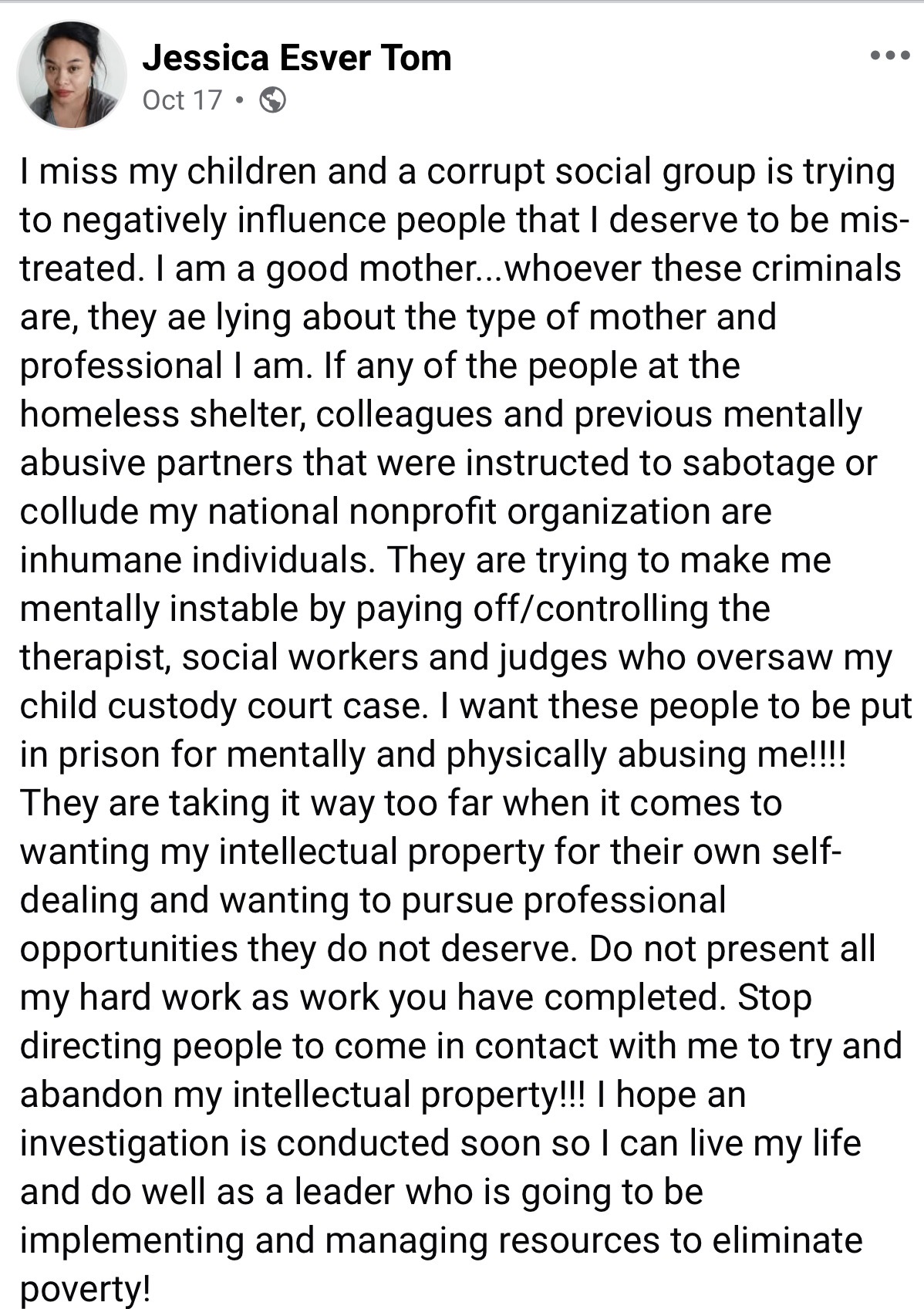Open the Oct 17 post timestamp
The image size is (924, 1309).
(182, 100)
